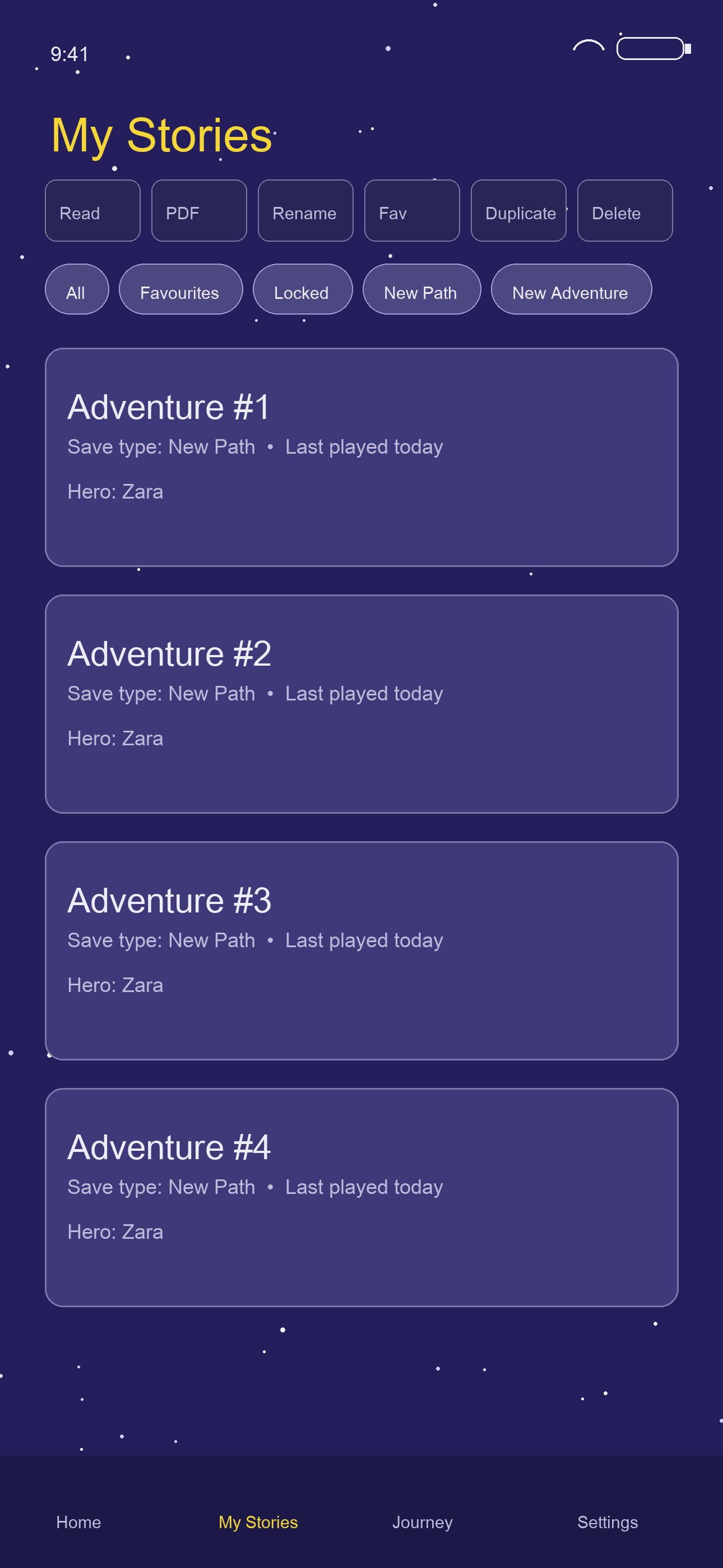Open Adventure #3 story card
This screenshot has width=723, height=1568.
pyautogui.click(x=361, y=949)
